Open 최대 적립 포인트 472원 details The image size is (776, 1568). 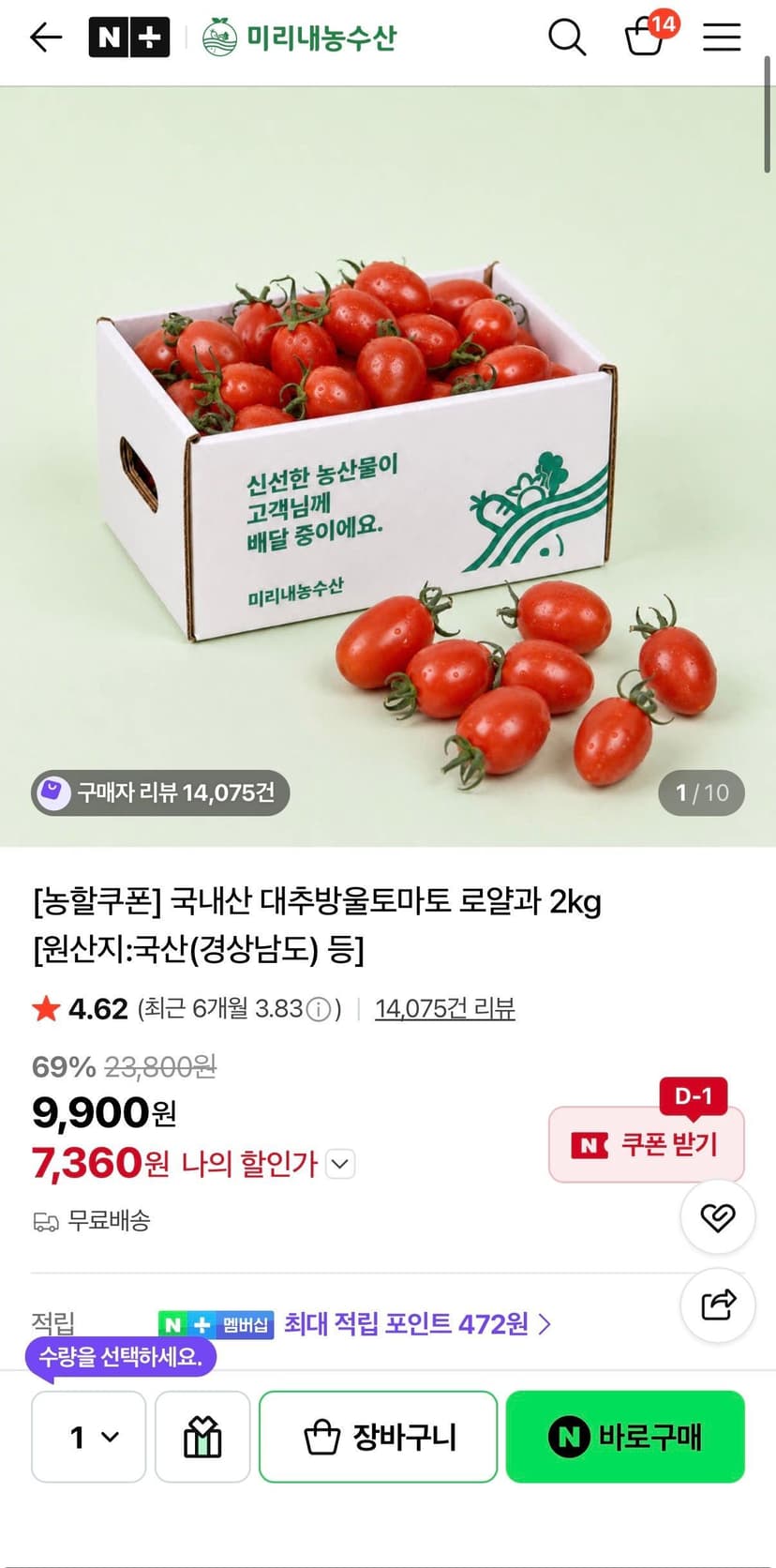[x=418, y=1324]
